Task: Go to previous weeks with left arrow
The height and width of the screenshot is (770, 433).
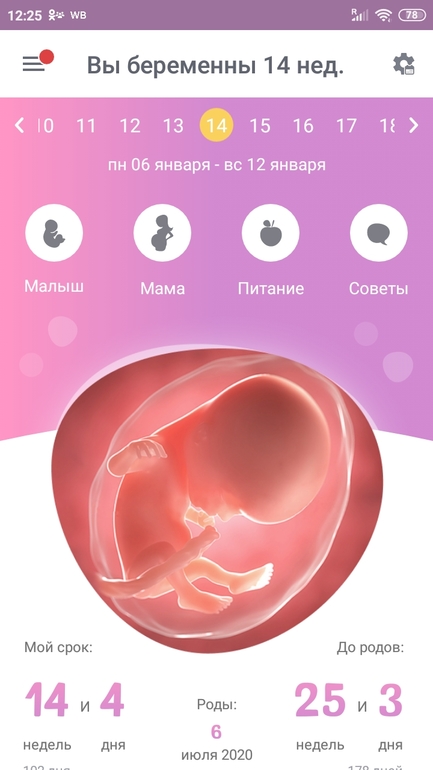Action: pyautogui.click(x=19, y=126)
